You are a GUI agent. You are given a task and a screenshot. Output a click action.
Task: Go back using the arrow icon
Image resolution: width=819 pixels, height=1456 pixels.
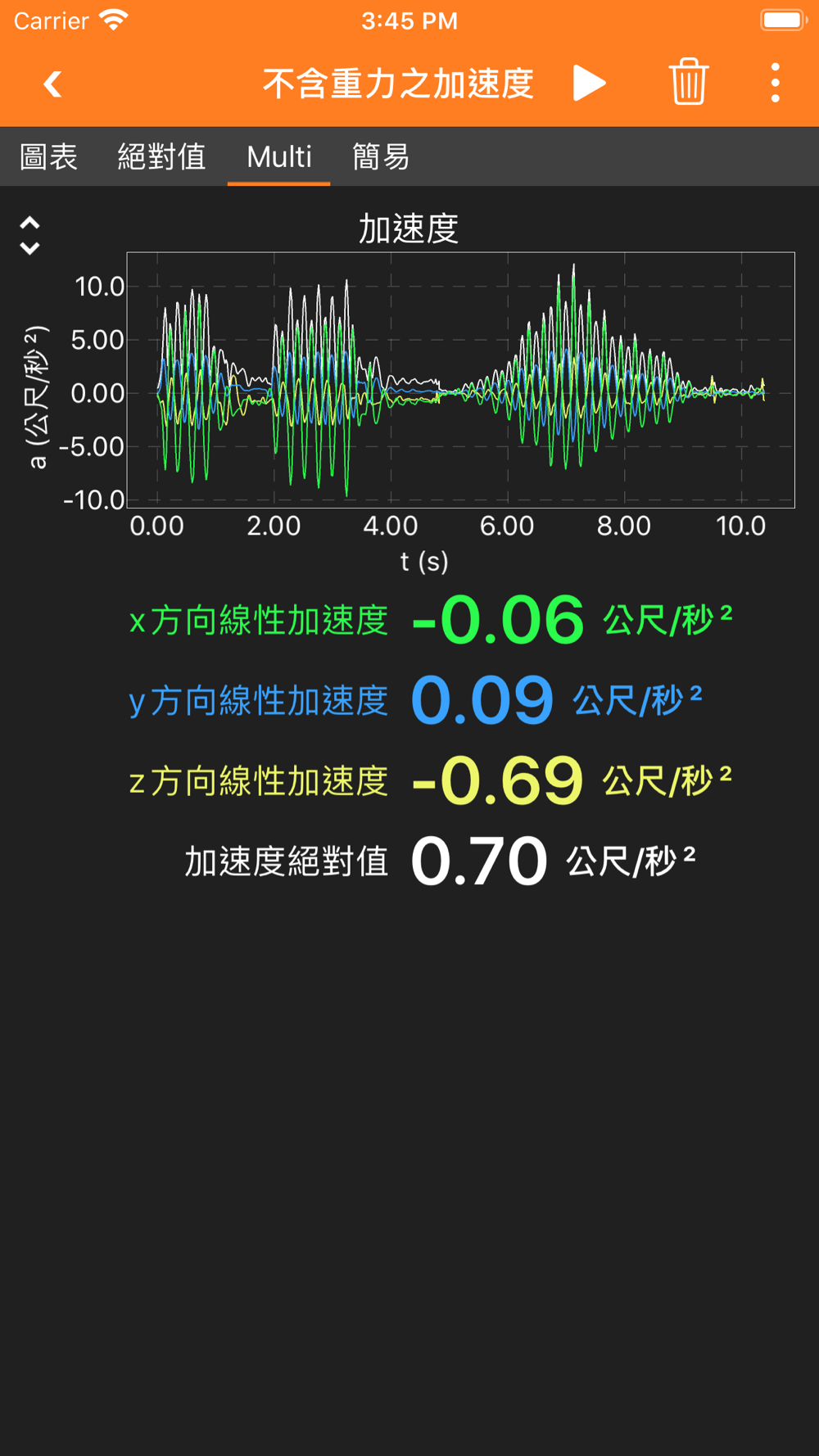[x=53, y=84]
